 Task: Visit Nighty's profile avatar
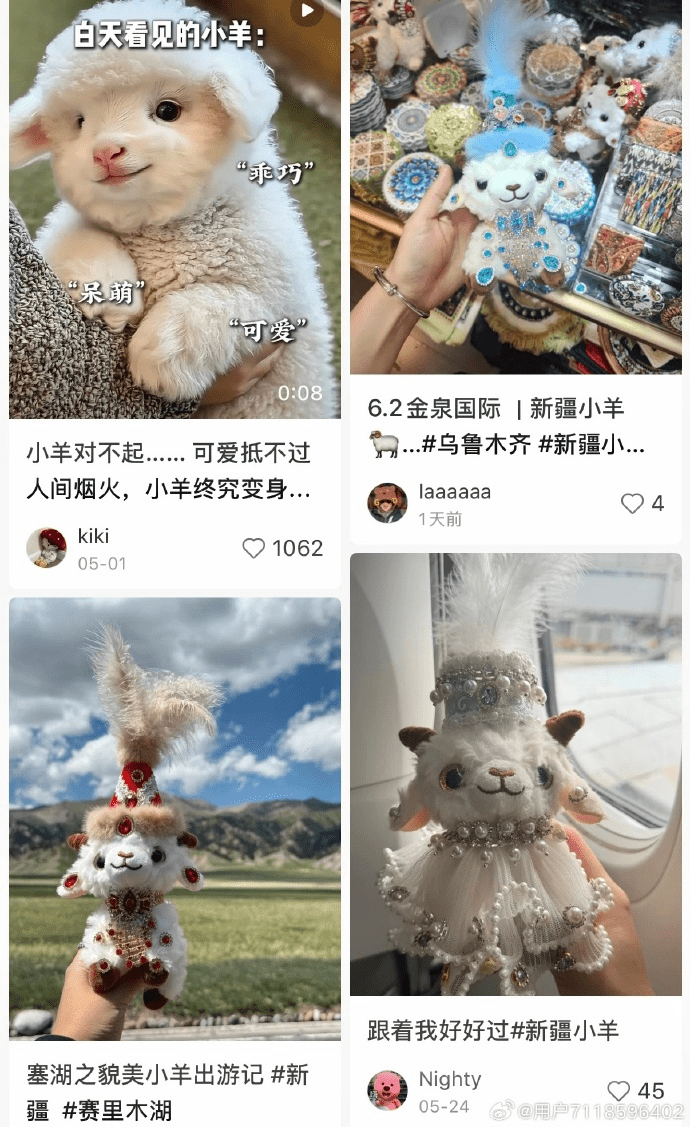point(387,1090)
